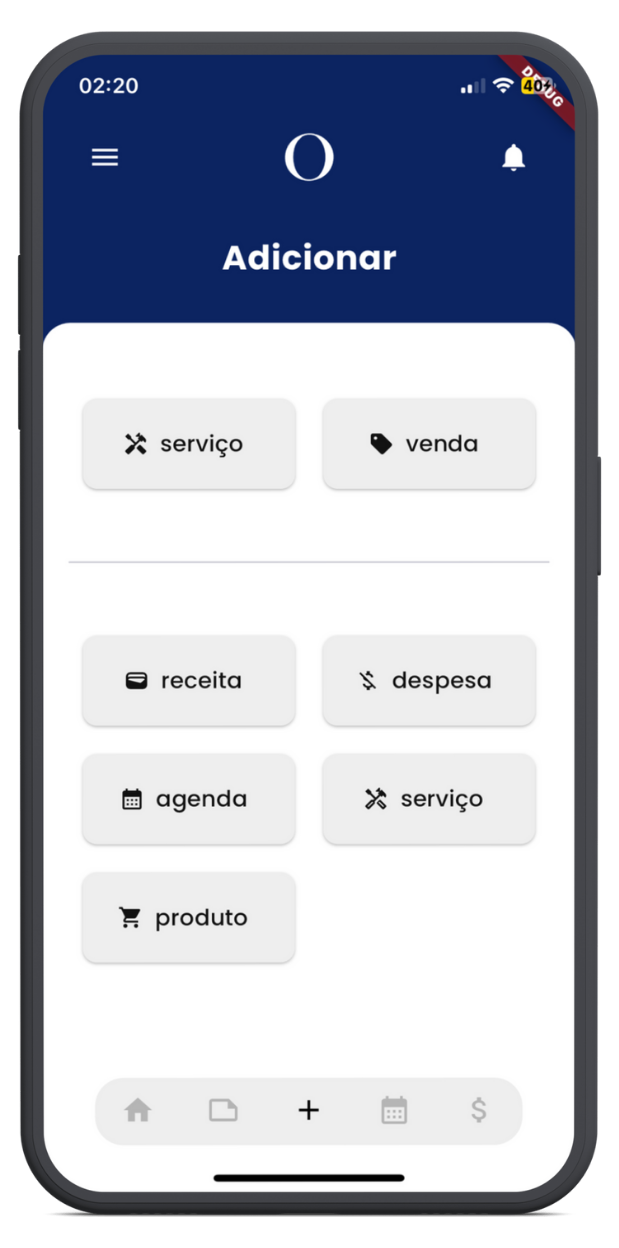Open the dollar sign finance tab

coord(479,1110)
